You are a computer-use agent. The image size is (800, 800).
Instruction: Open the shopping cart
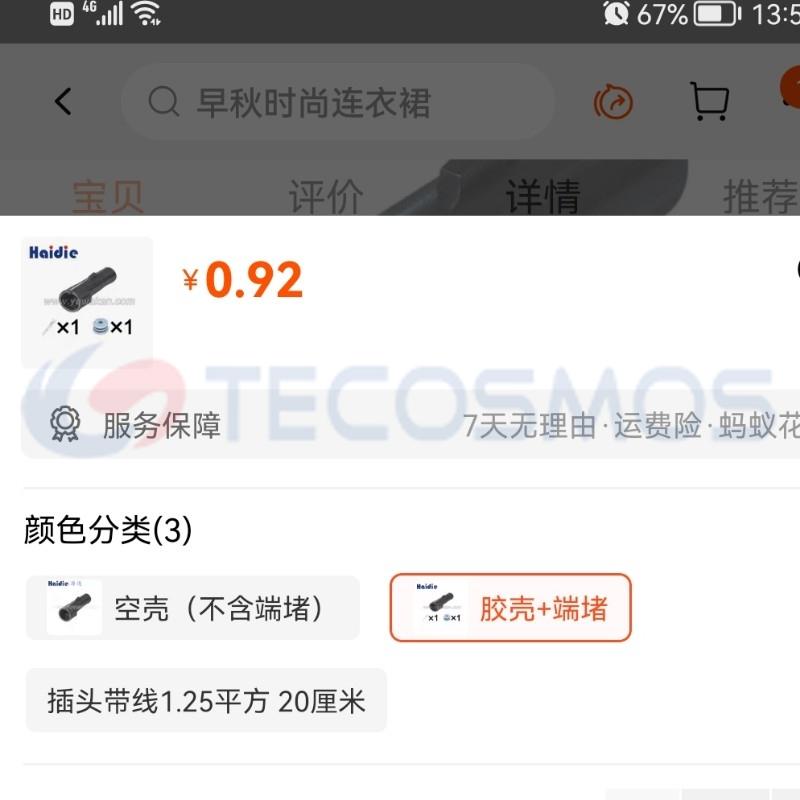[709, 101]
